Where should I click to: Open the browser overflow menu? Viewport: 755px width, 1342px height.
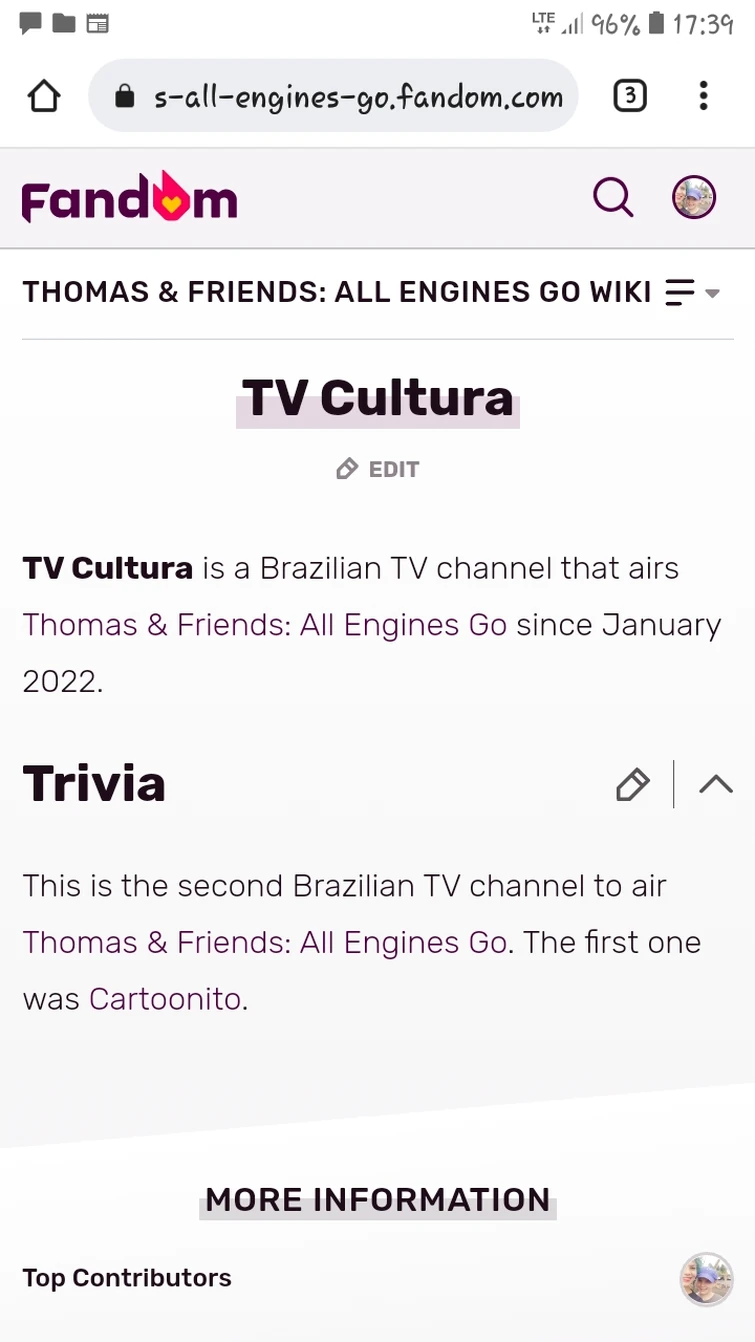pos(704,96)
